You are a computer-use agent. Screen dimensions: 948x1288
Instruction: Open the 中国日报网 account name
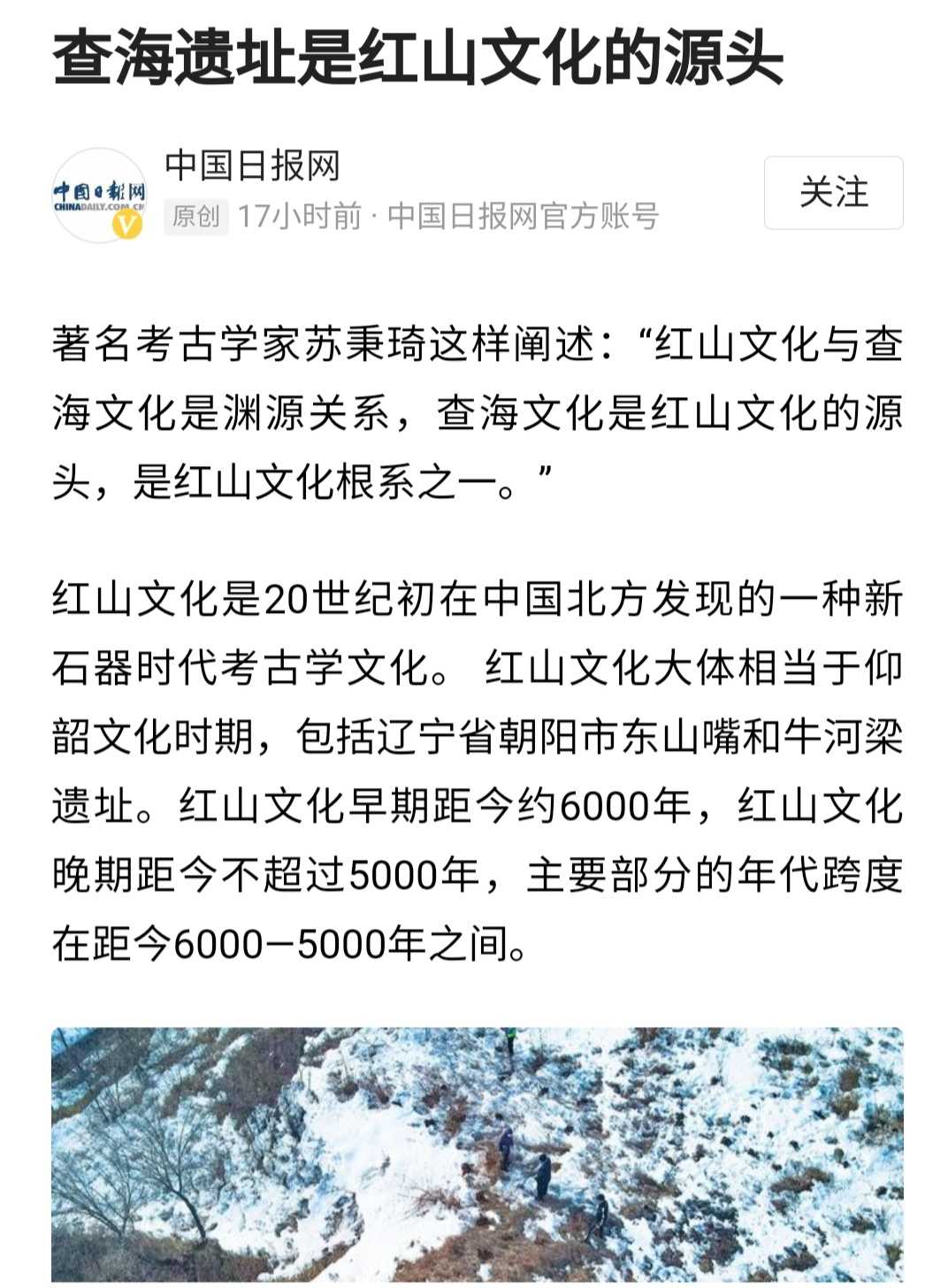coord(252,166)
